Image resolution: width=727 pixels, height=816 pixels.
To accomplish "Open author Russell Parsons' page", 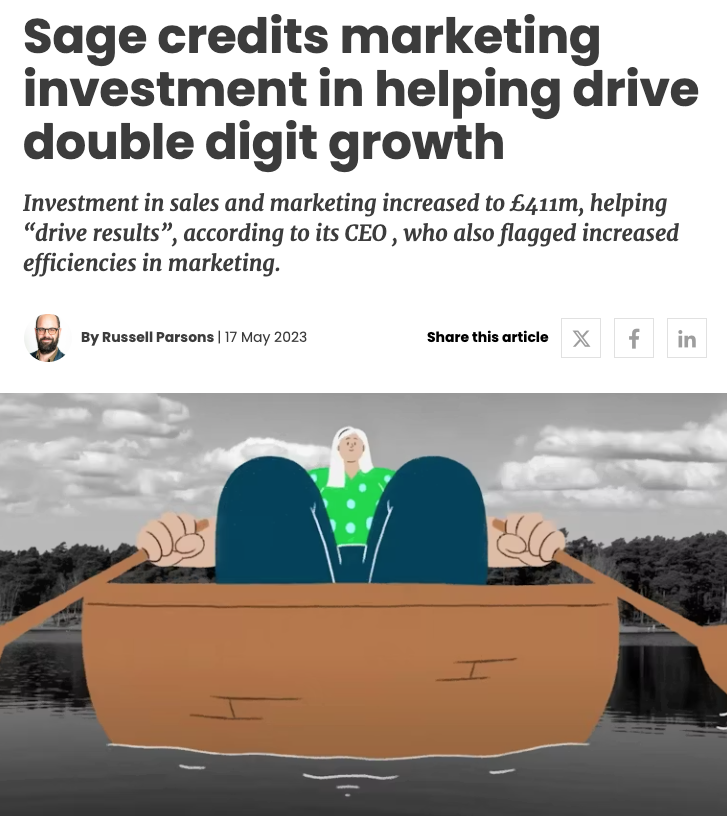I will tap(158, 337).
